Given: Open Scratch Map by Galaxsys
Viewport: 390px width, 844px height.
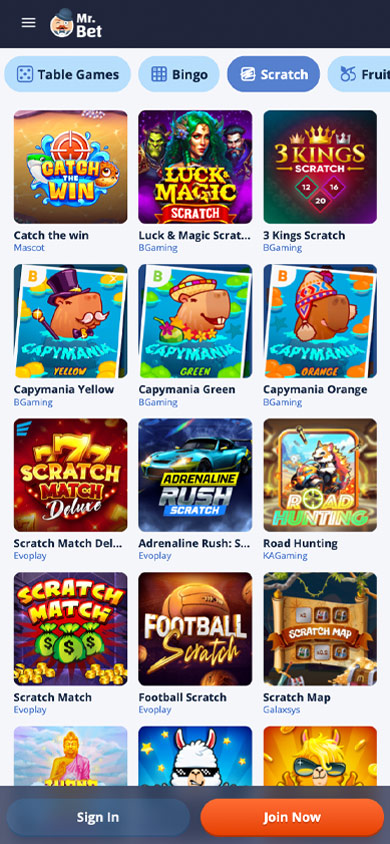Looking at the screenshot, I should 320,629.
